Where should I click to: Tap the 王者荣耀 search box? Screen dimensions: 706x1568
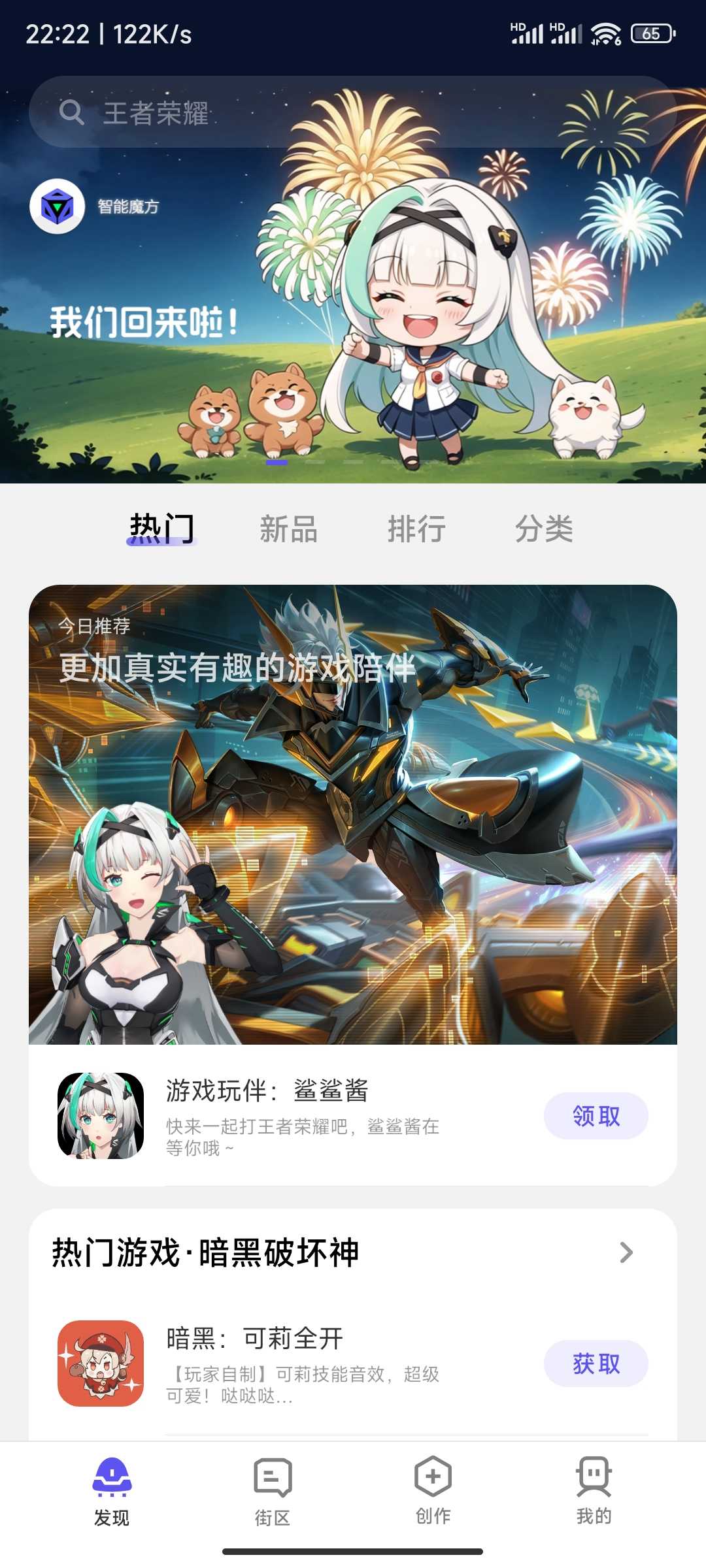point(353,112)
